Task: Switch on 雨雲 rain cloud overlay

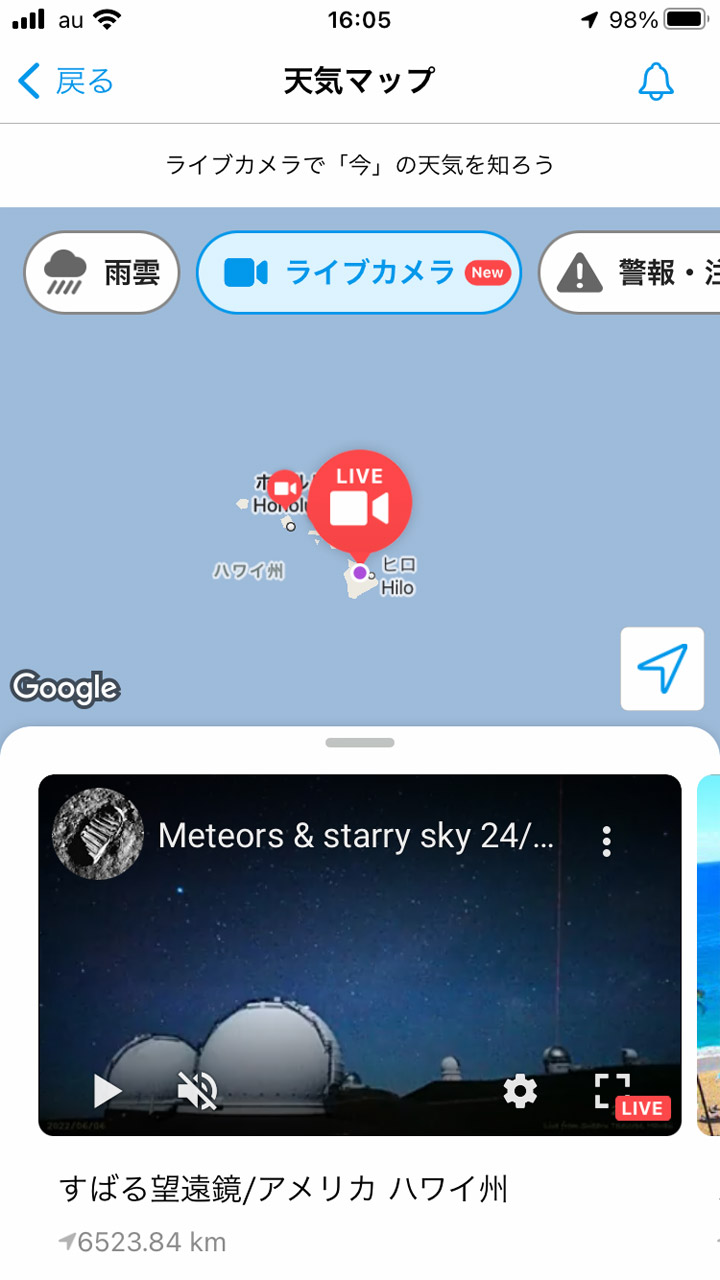Action: click(101, 272)
